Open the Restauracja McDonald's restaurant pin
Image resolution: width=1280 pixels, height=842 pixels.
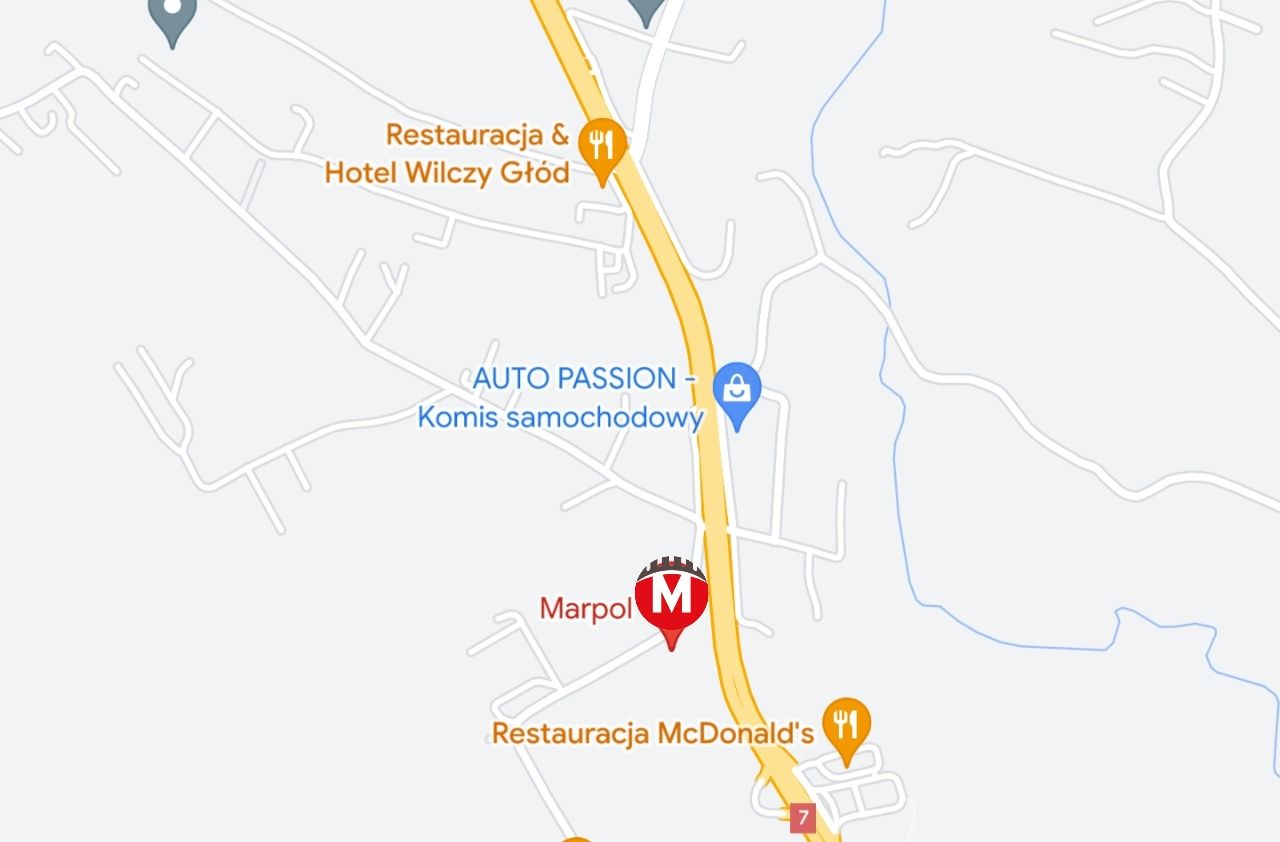[x=846, y=725]
